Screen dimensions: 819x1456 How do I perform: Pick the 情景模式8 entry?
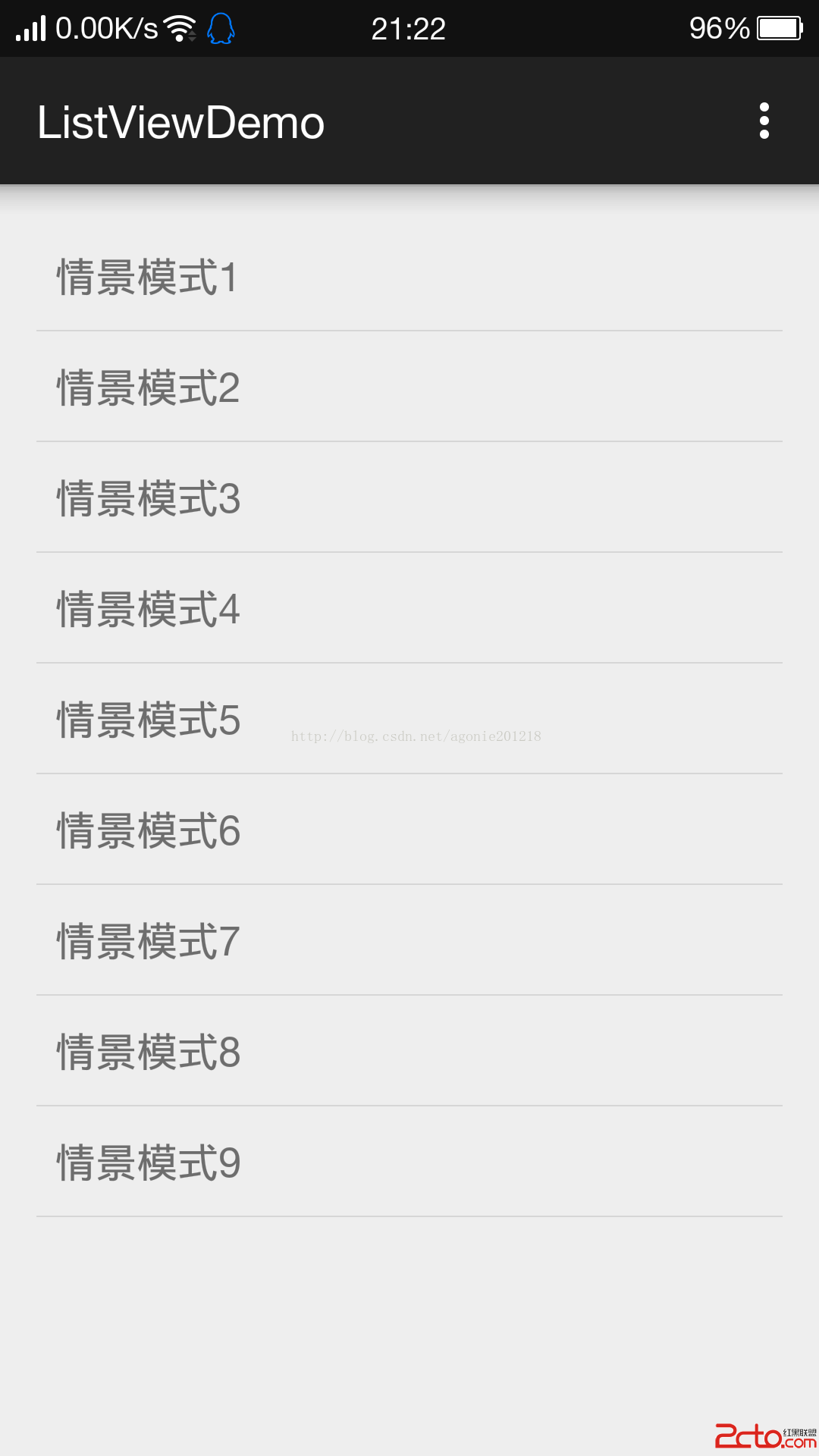pos(148,1052)
